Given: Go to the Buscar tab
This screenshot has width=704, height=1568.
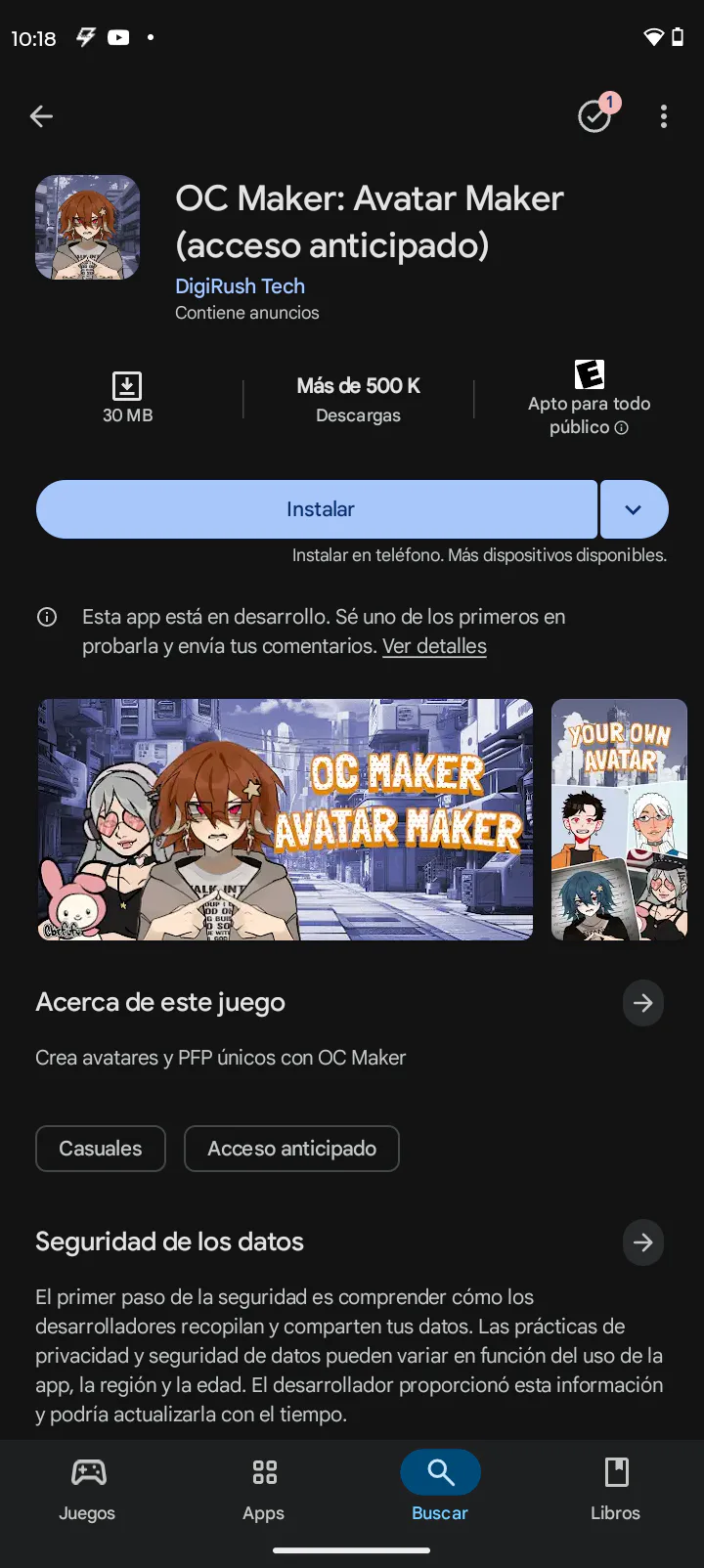Looking at the screenshot, I should 440,1488.
